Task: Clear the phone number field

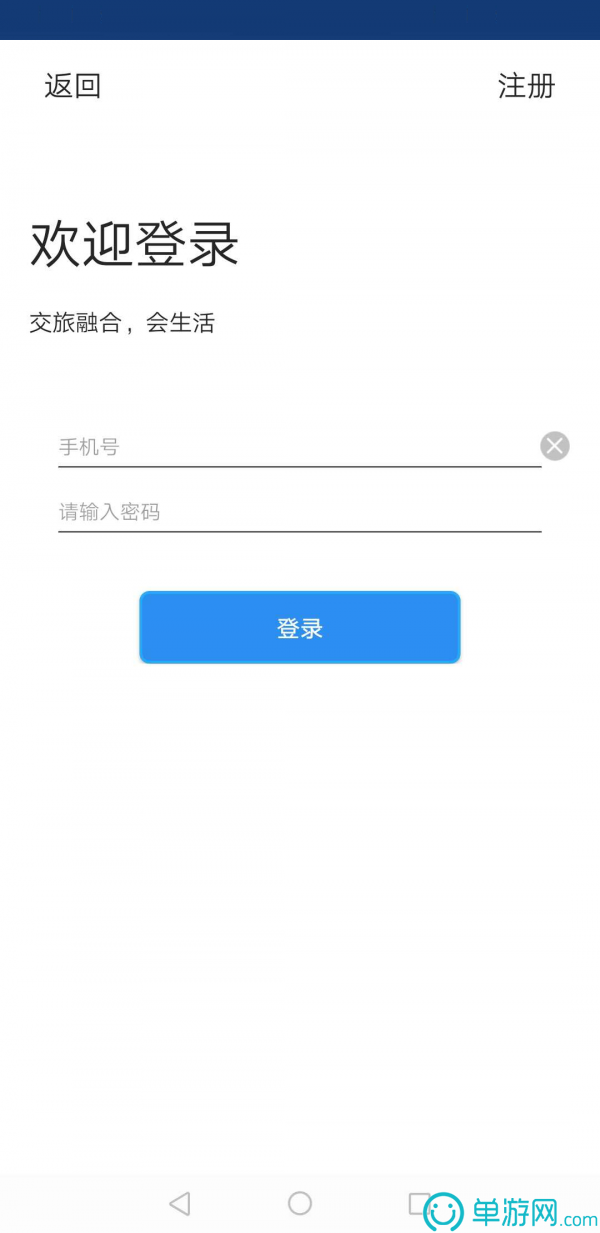Action: coord(555,446)
